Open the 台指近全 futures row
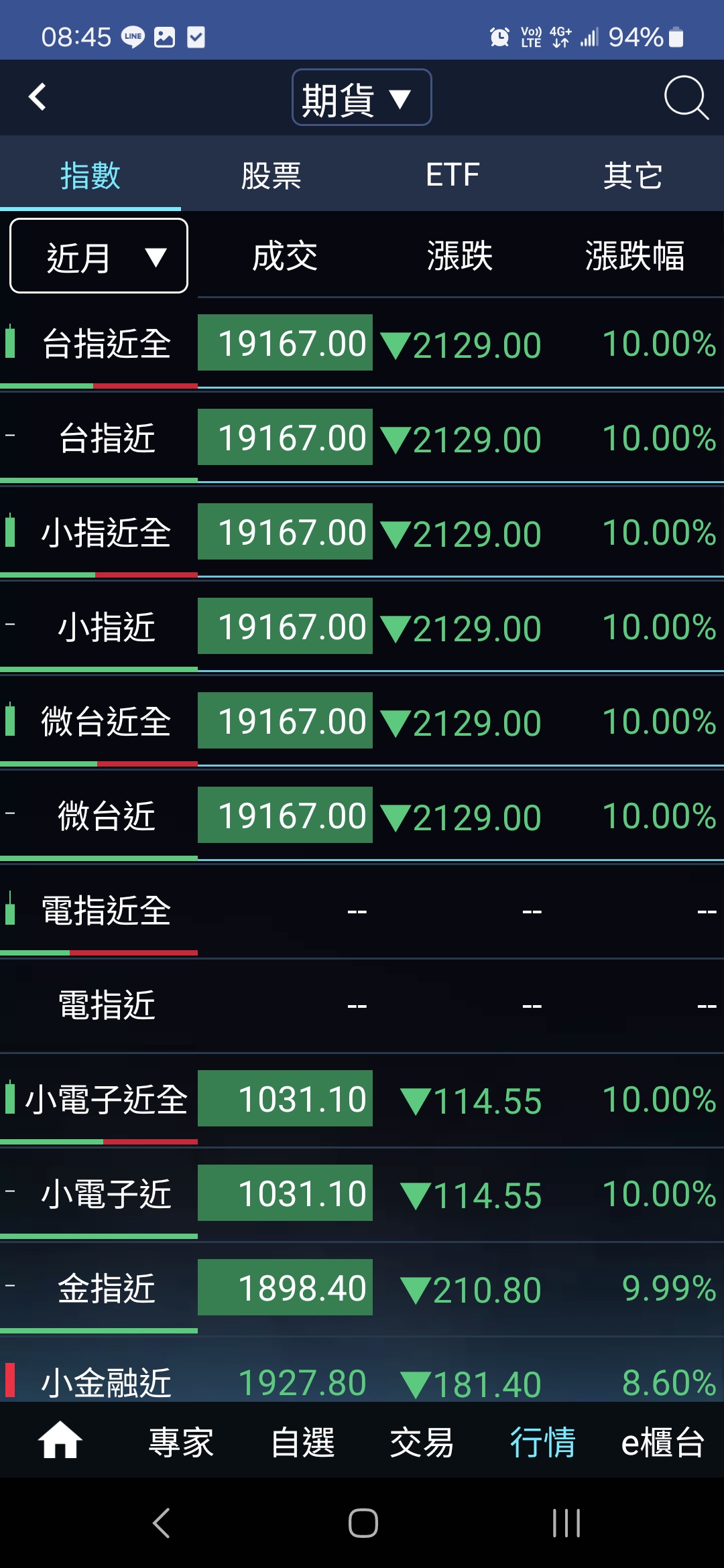724x1568 pixels. coord(362,343)
